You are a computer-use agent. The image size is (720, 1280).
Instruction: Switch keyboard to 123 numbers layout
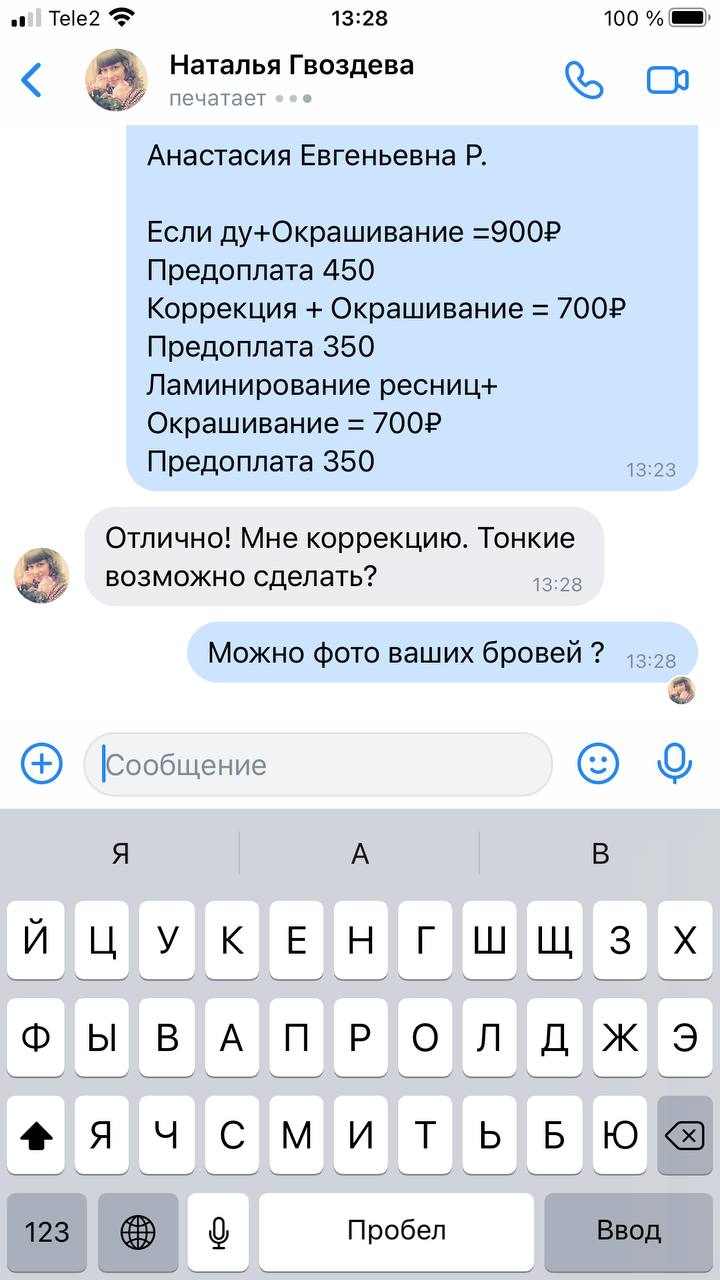[x=47, y=1231]
